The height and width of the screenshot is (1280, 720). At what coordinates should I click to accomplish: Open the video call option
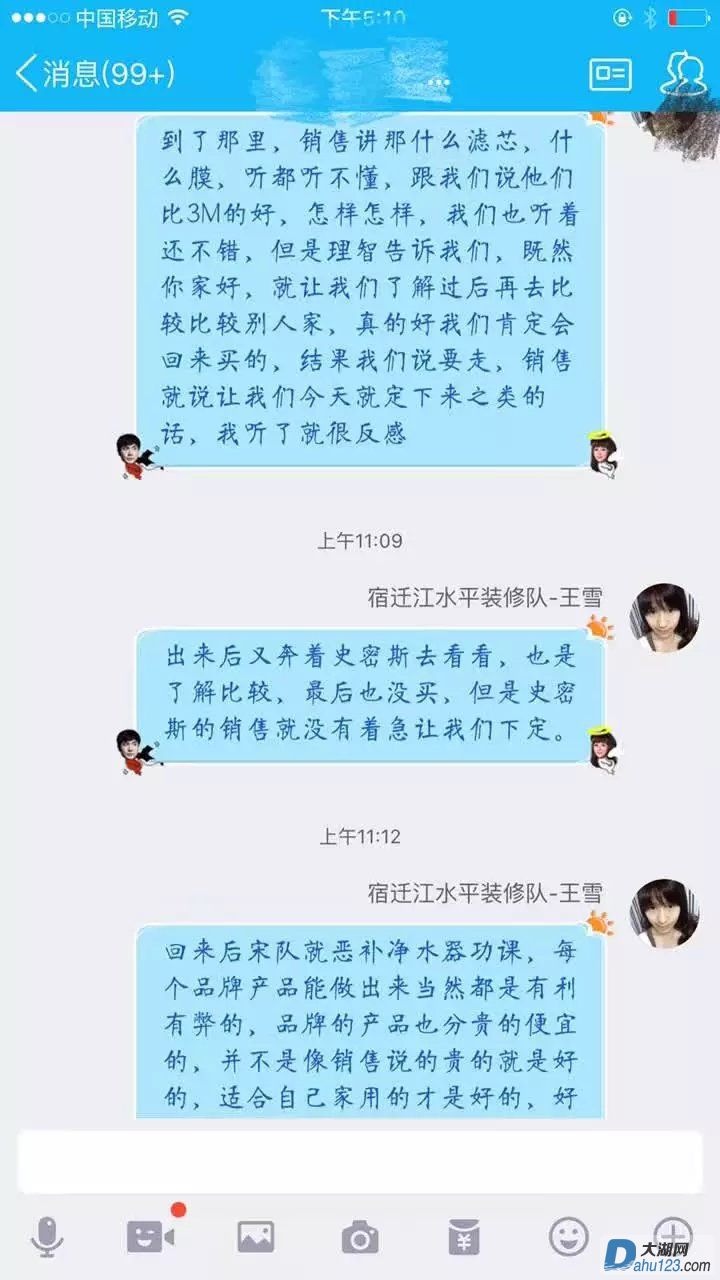click(x=151, y=1237)
